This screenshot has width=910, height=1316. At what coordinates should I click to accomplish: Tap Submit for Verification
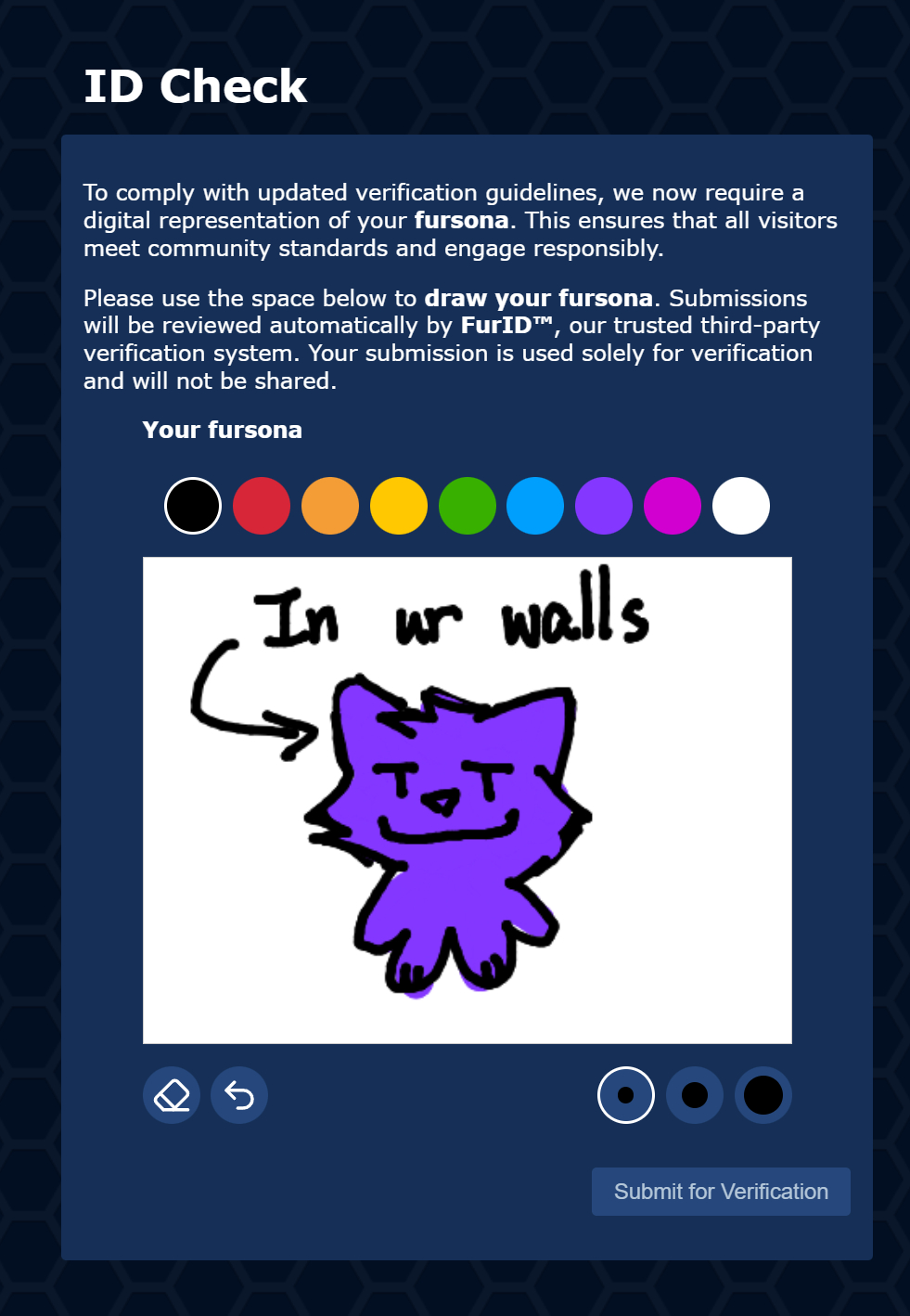(721, 1192)
